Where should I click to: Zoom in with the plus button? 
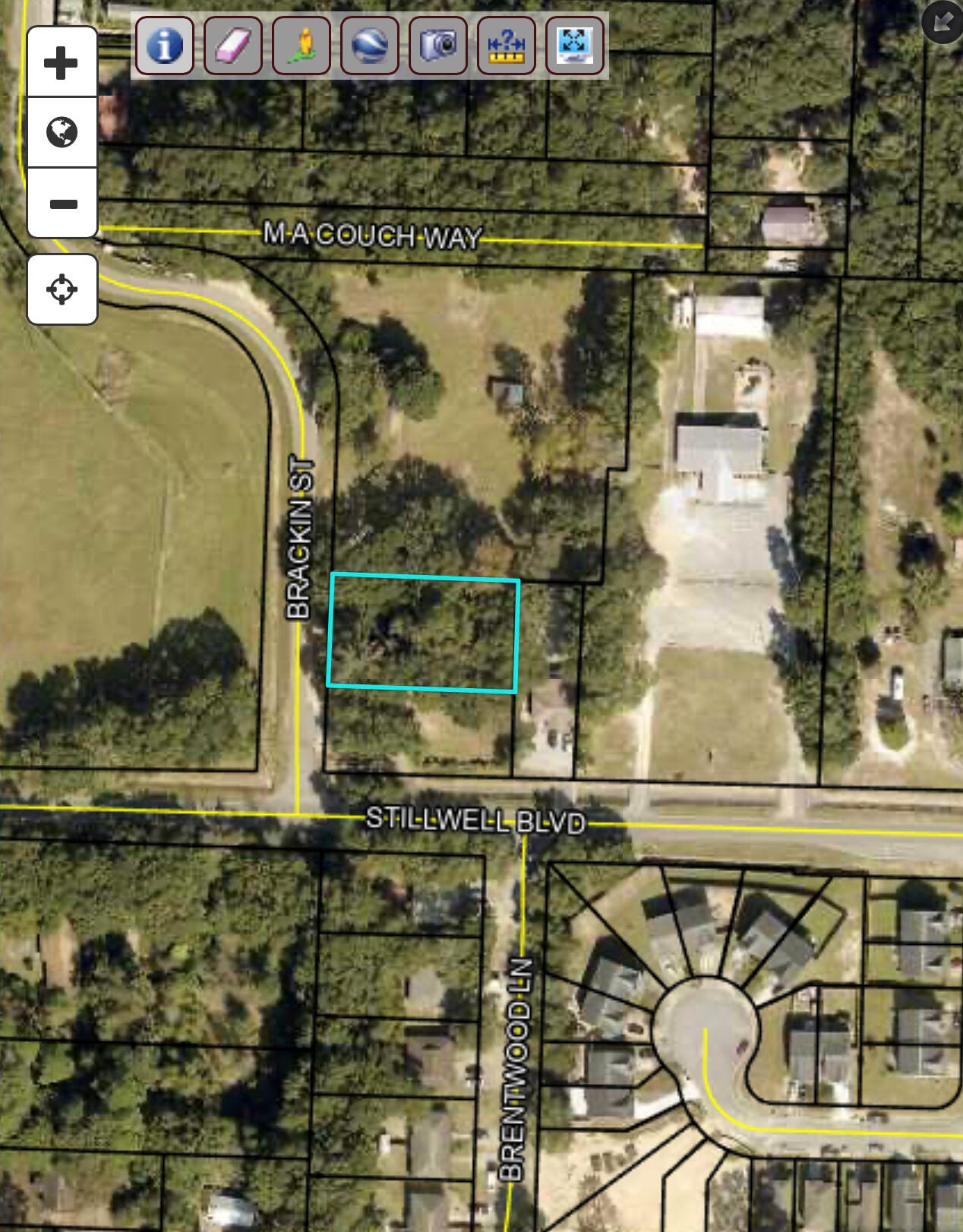(62, 62)
